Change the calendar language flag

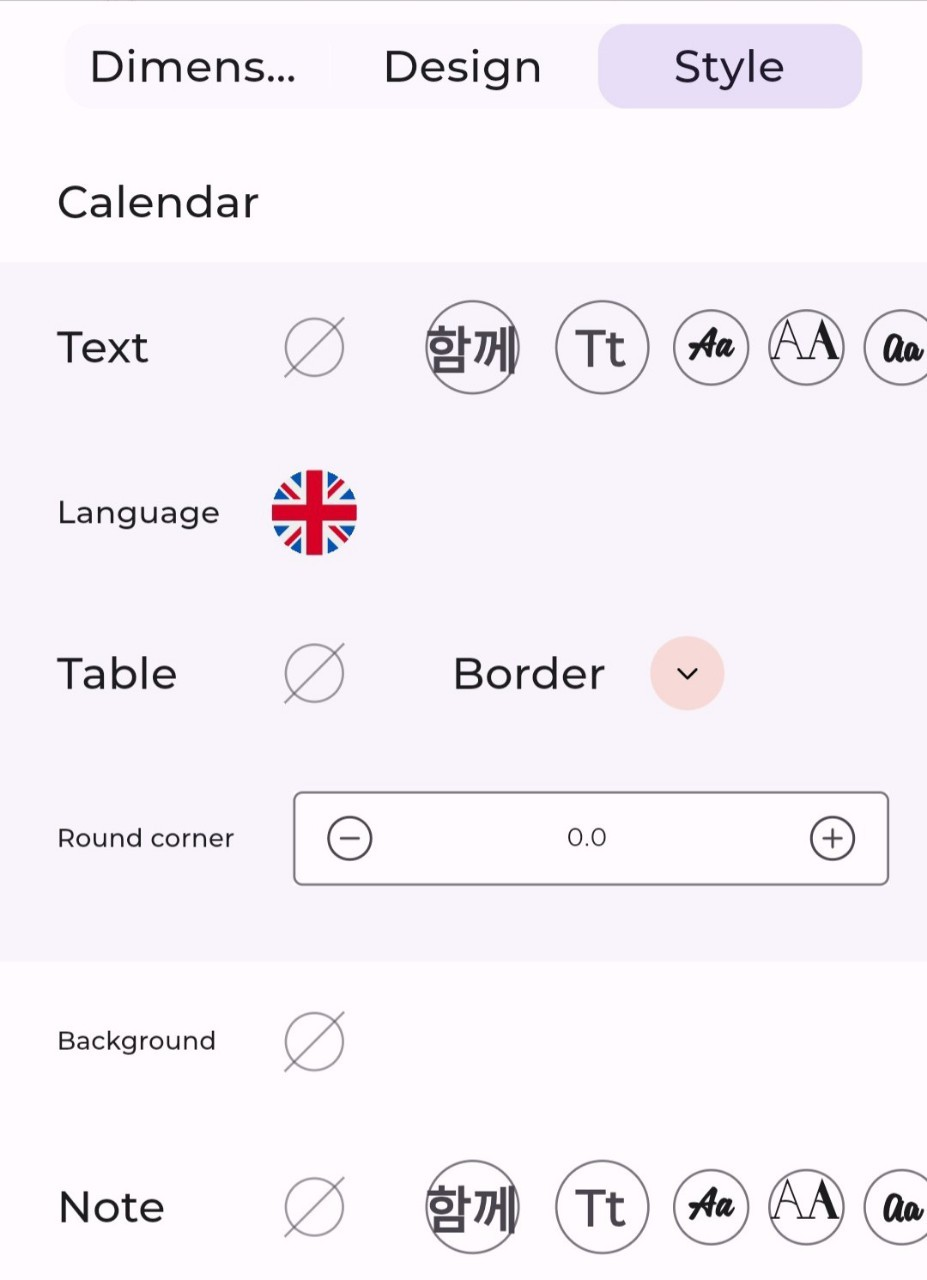(x=314, y=512)
